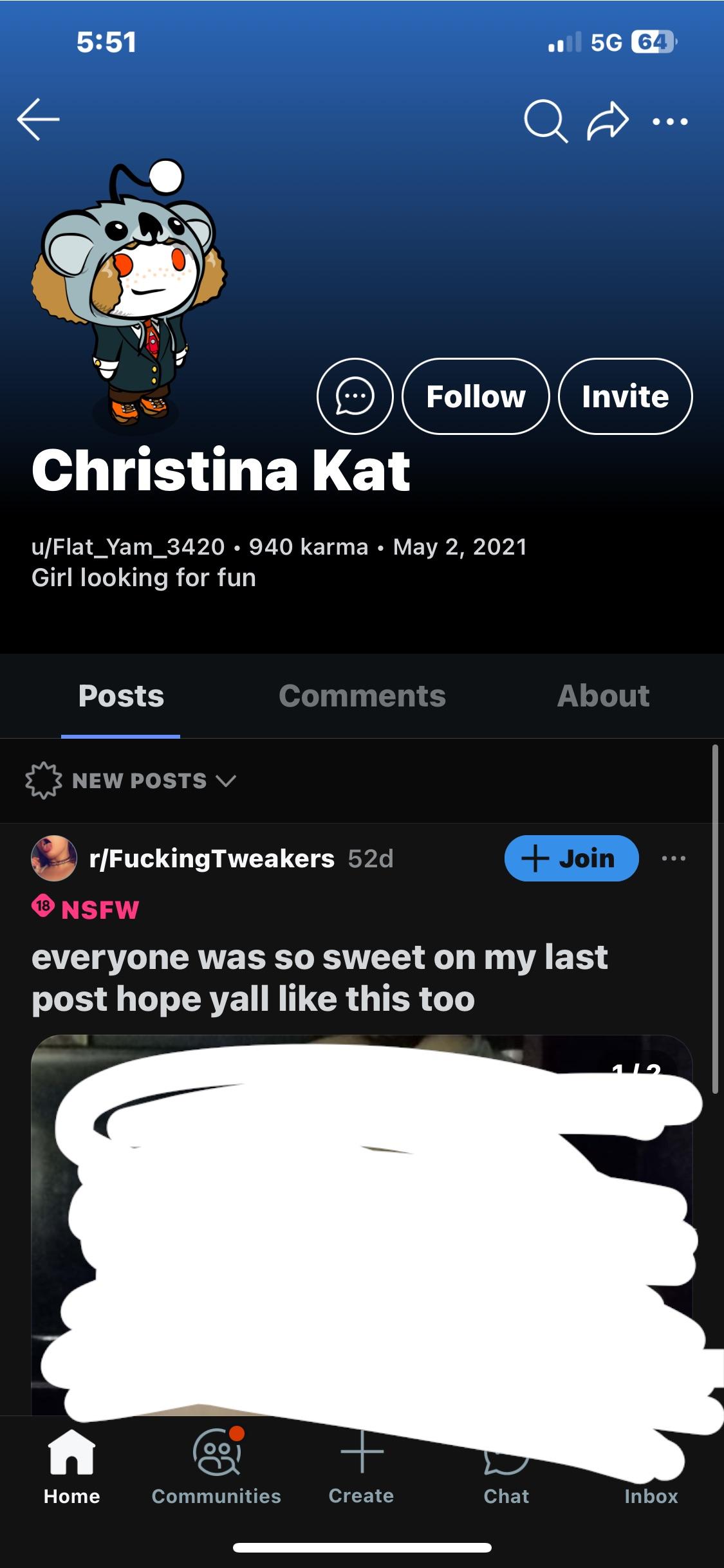This screenshot has width=724, height=1568.
Task: Switch to the Comments tab
Action: [x=362, y=696]
